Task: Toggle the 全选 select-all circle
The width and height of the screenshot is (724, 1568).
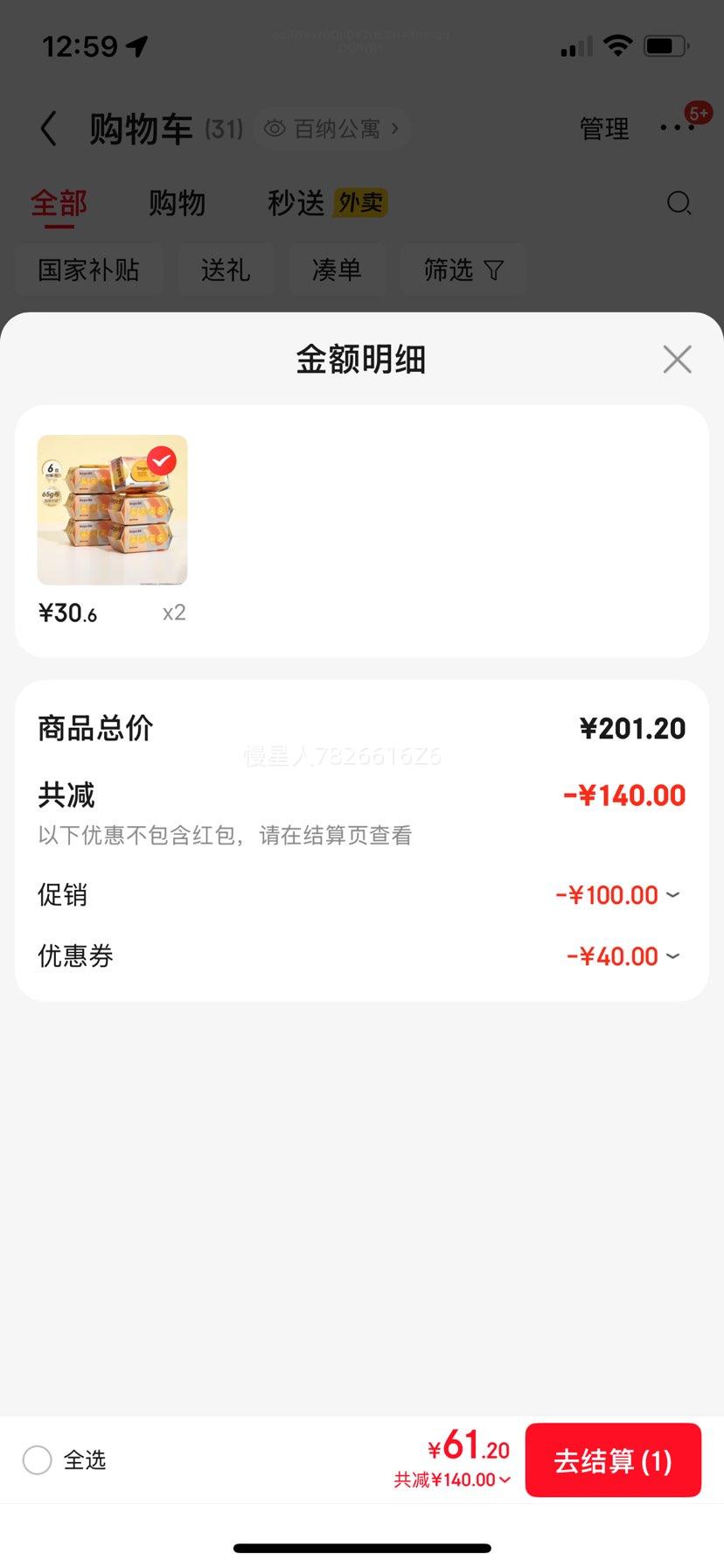Action: pyautogui.click(x=38, y=1459)
